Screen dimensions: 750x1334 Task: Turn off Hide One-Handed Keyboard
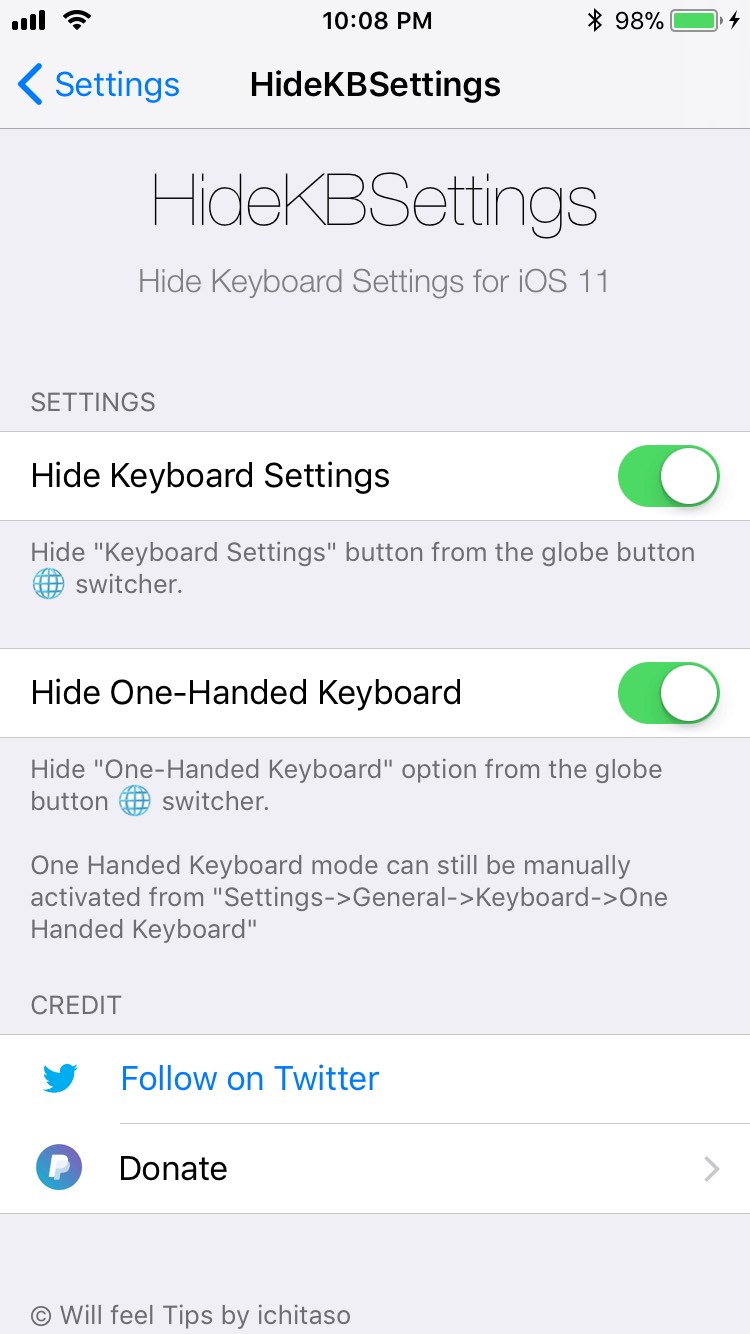click(668, 693)
